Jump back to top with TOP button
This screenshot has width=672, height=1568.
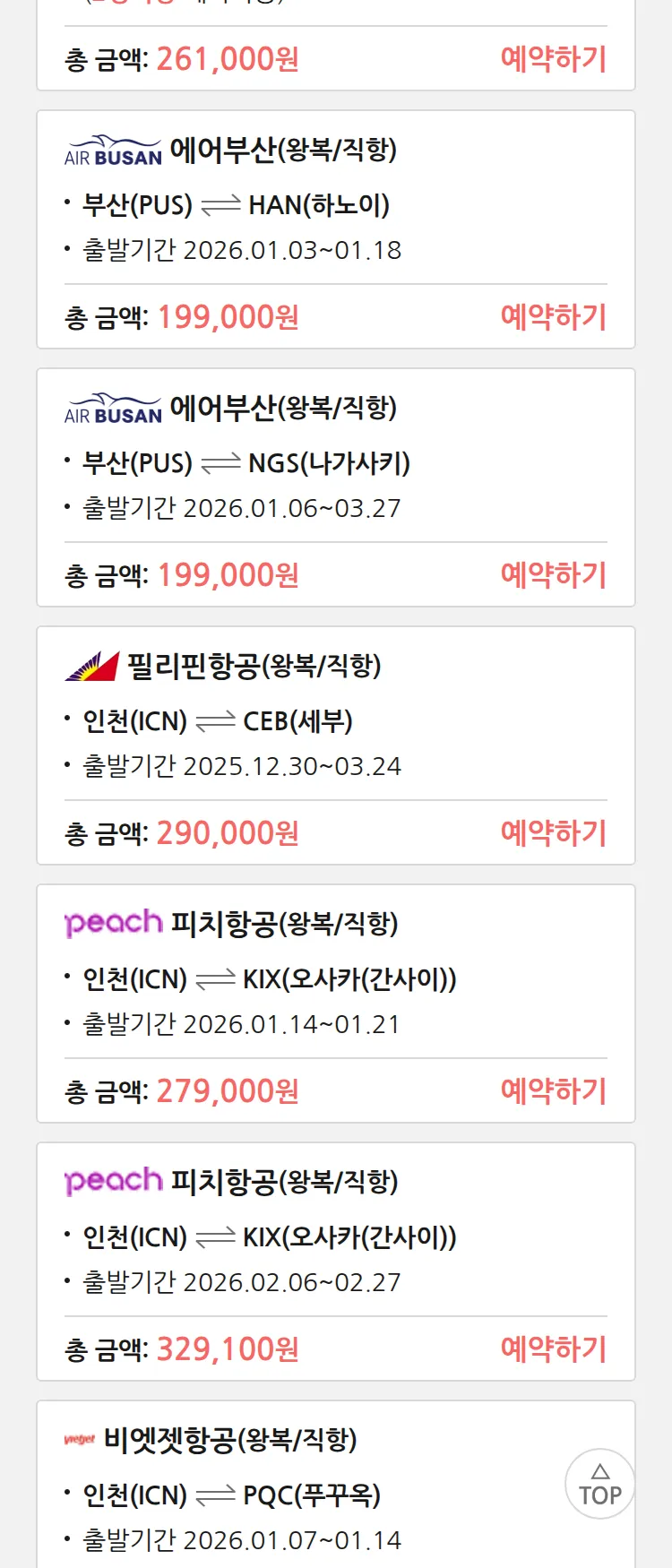pos(599,1484)
